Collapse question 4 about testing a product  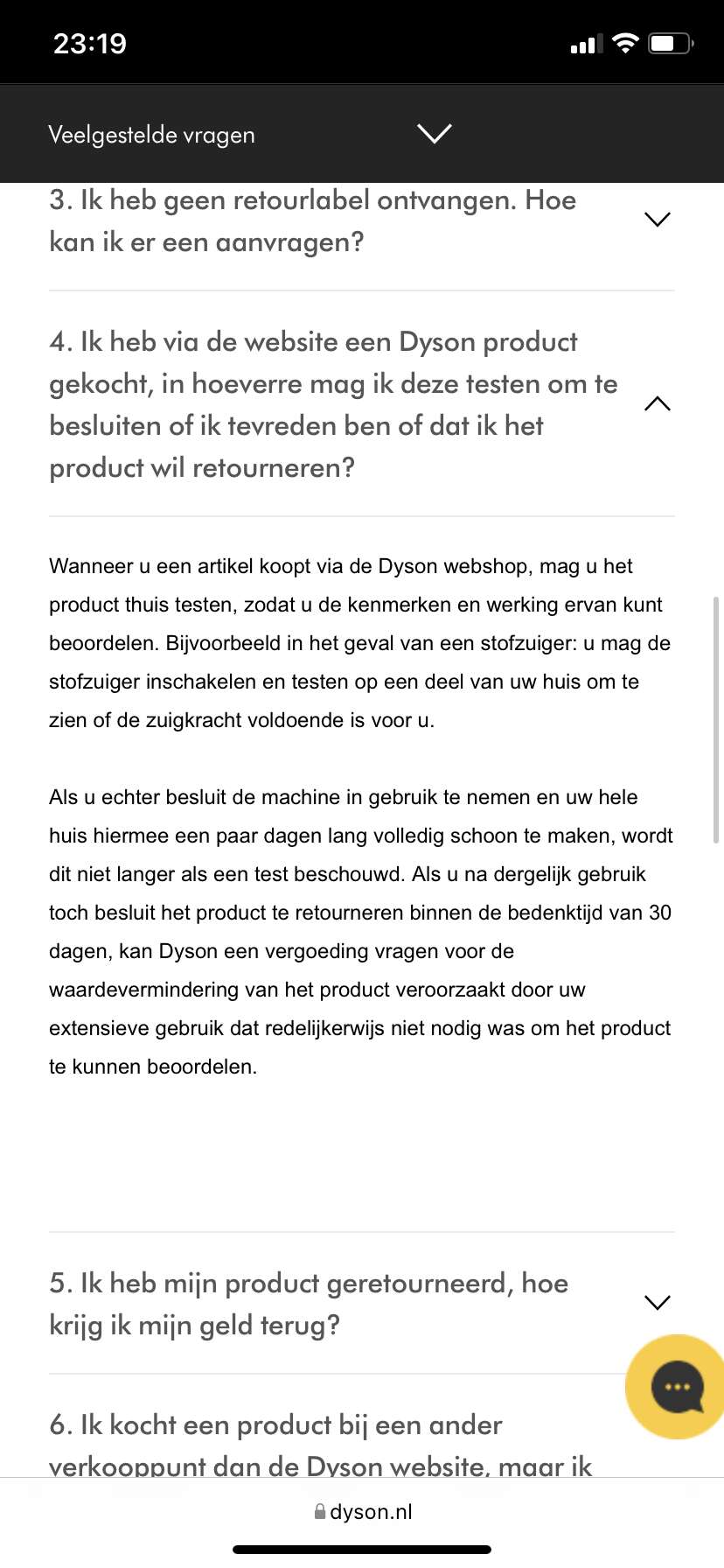tap(362, 404)
